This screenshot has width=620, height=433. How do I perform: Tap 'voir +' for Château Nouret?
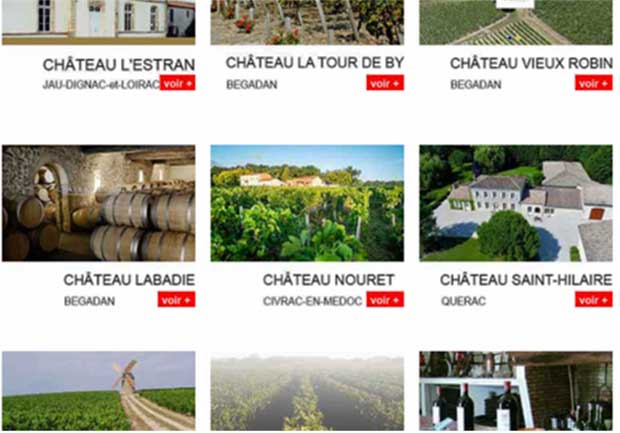tap(385, 300)
